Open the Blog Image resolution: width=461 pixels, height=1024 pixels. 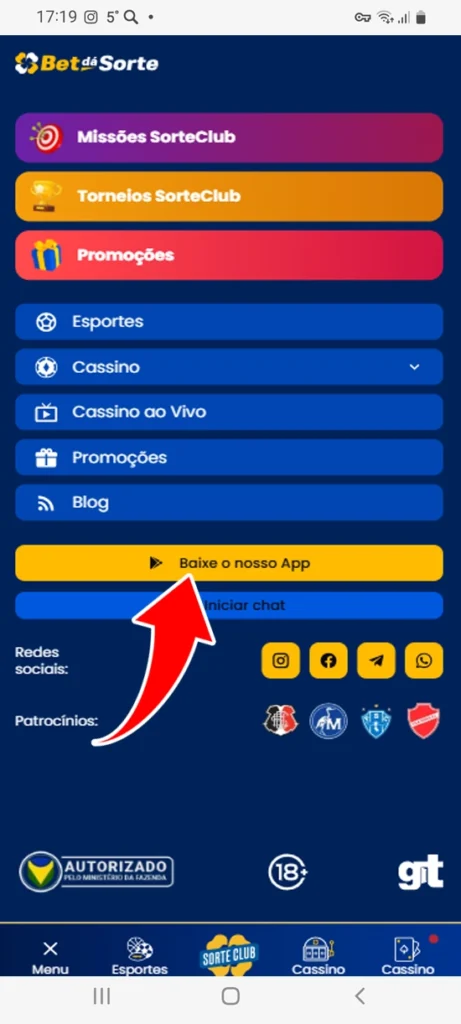tap(229, 503)
